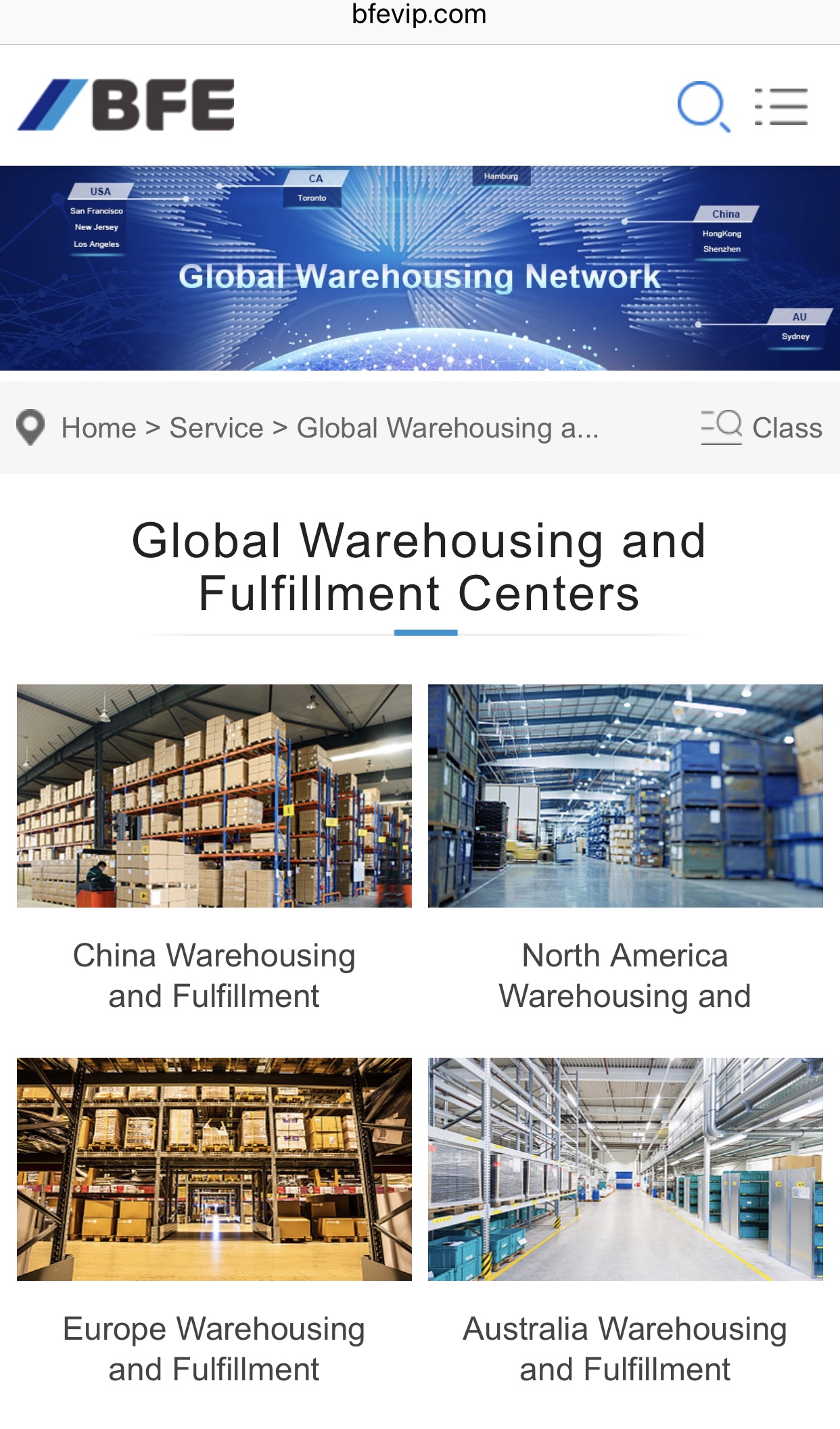Go to Home in the breadcrumb
This screenshot has width=840, height=1429.
coord(99,428)
